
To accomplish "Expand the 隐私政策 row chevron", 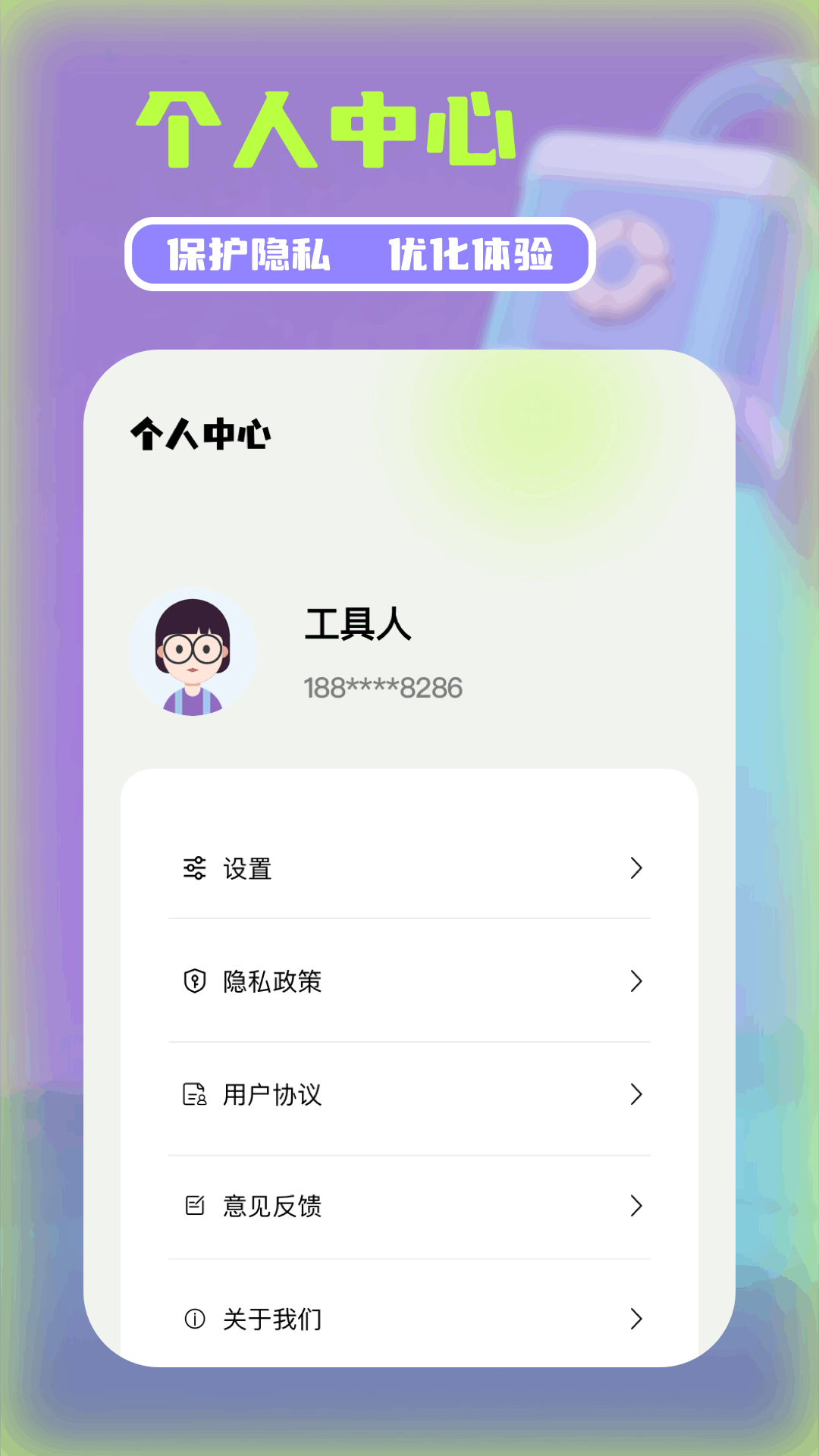I will (x=636, y=981).
